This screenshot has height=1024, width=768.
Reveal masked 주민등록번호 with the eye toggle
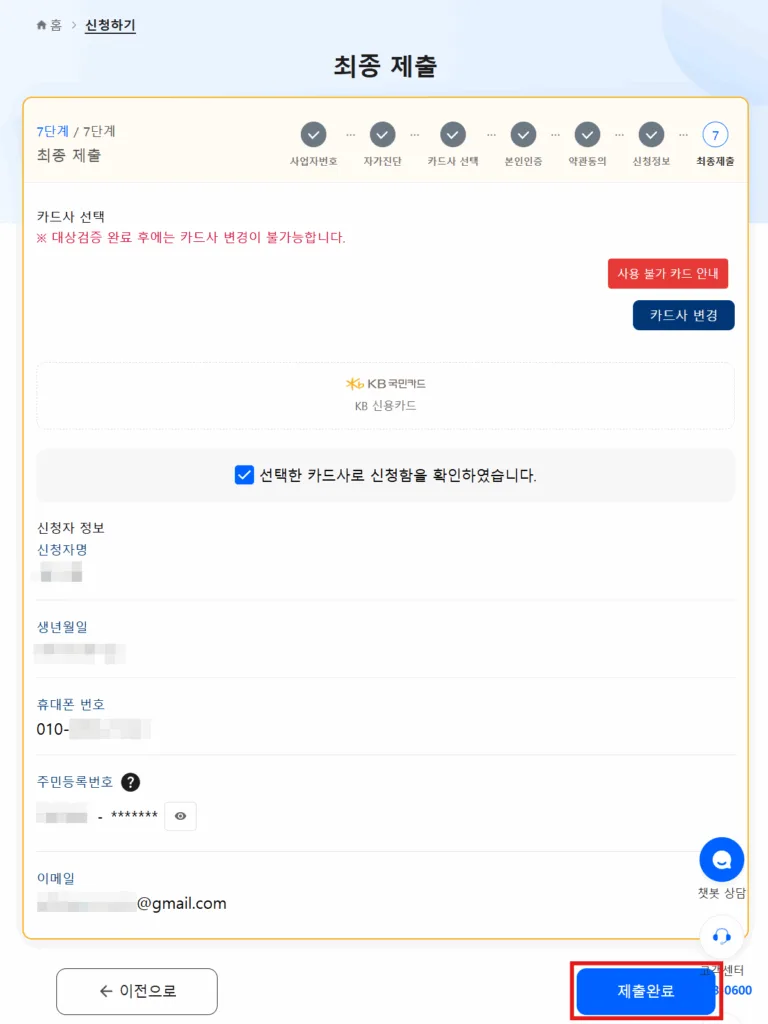[x=180, y=816]
